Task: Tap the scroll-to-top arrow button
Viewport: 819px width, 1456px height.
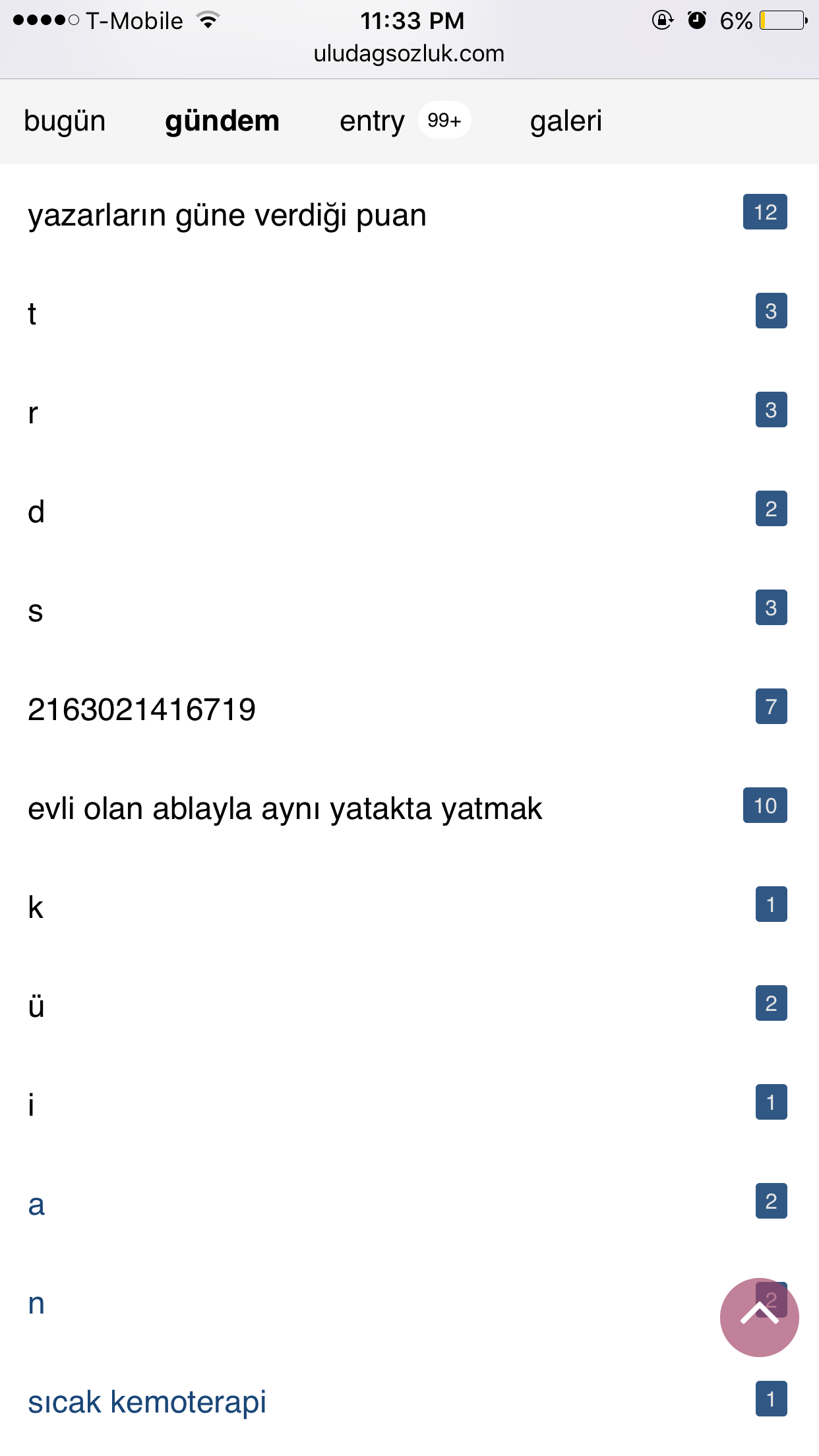Action: [759, 1317]
